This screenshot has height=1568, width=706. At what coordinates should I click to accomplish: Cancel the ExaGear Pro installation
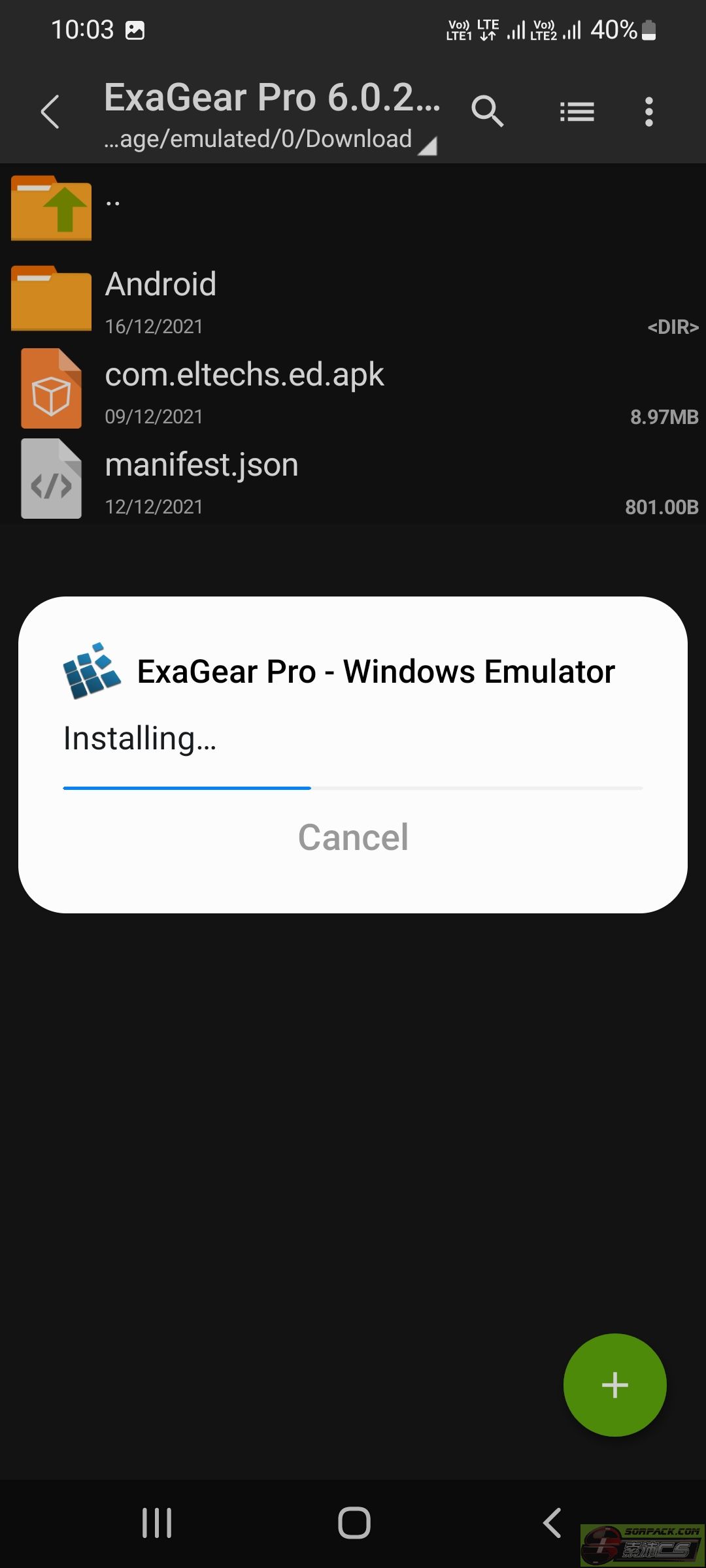353,837
